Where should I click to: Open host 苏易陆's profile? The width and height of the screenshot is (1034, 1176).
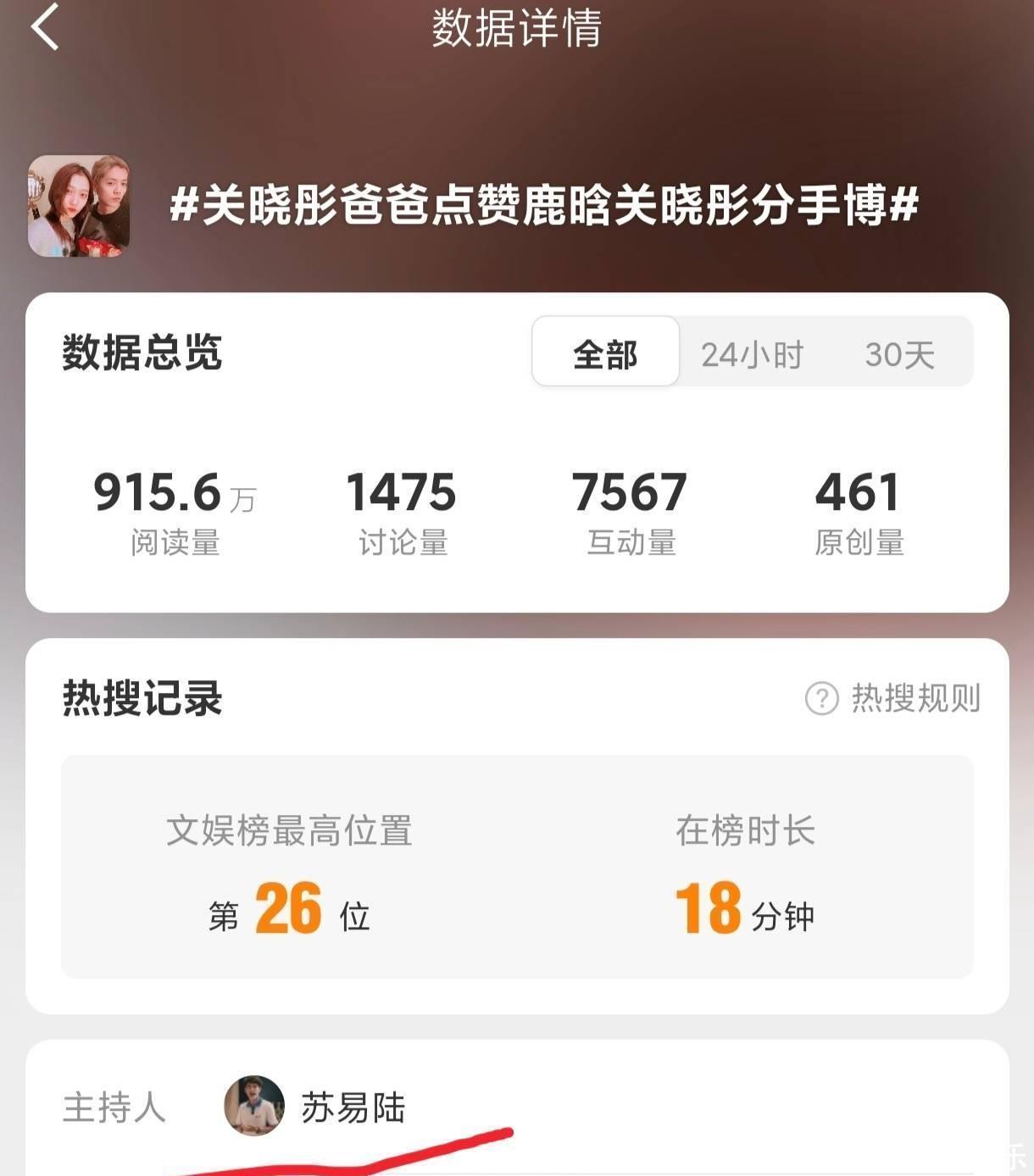315,1107
